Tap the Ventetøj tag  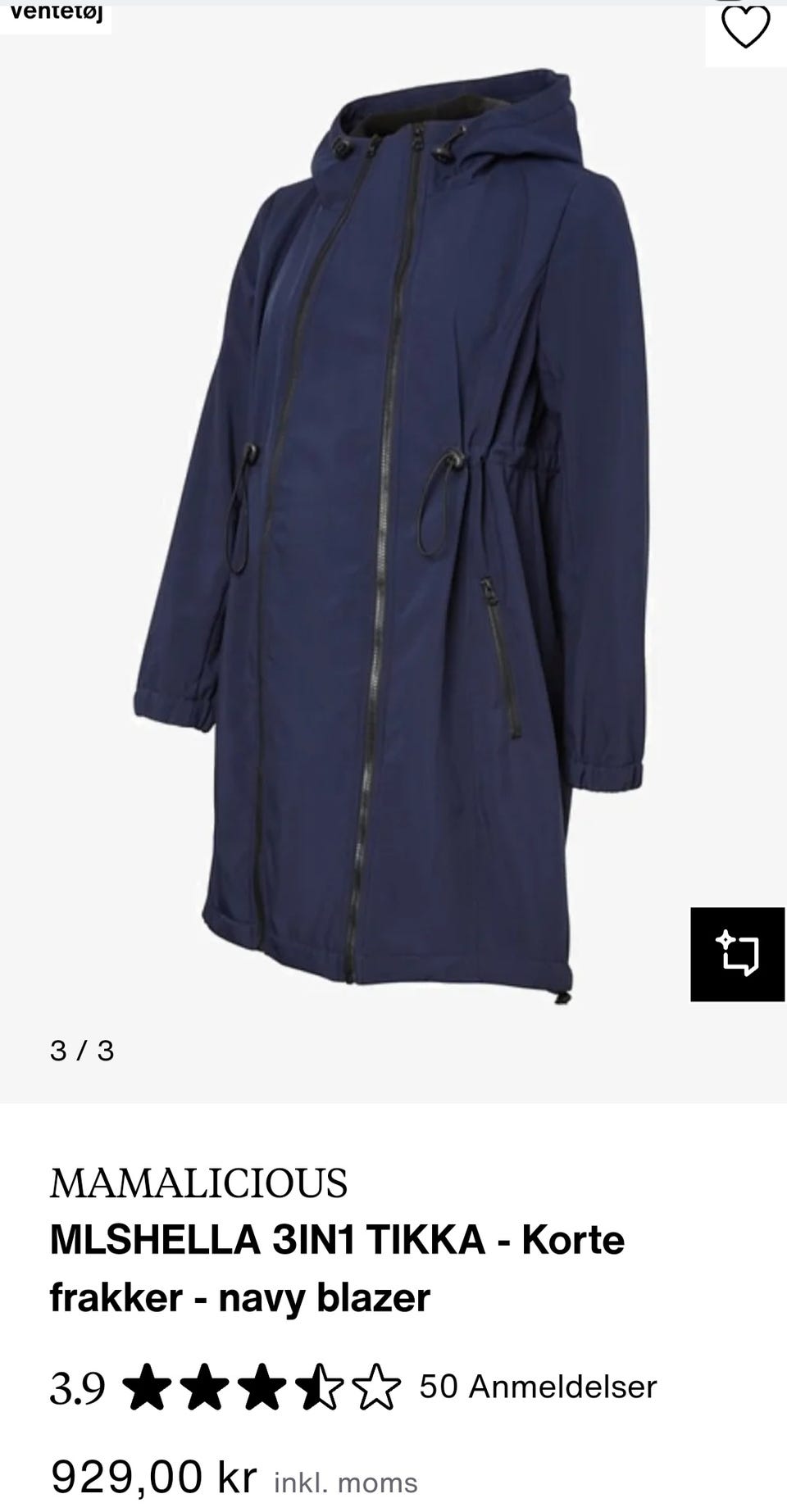(56, 15)
